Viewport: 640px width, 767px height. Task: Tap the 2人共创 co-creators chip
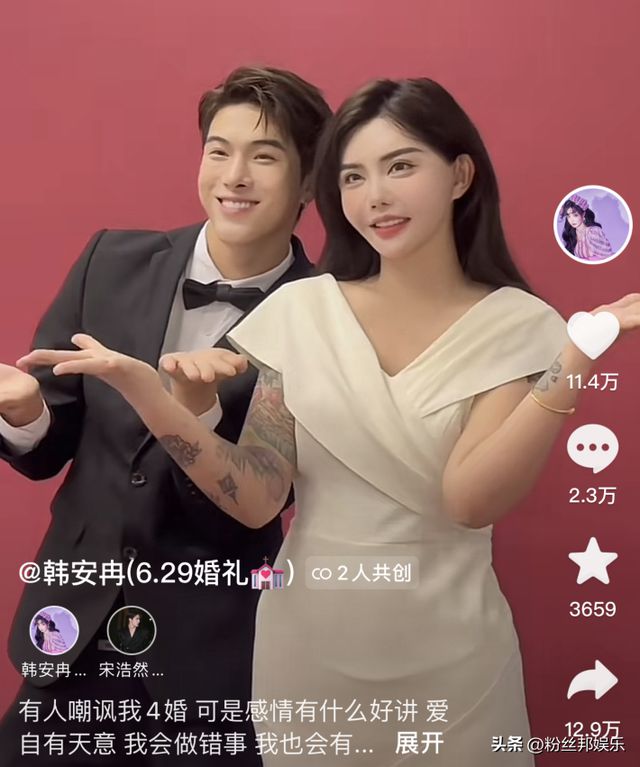[x=361, y=573]
